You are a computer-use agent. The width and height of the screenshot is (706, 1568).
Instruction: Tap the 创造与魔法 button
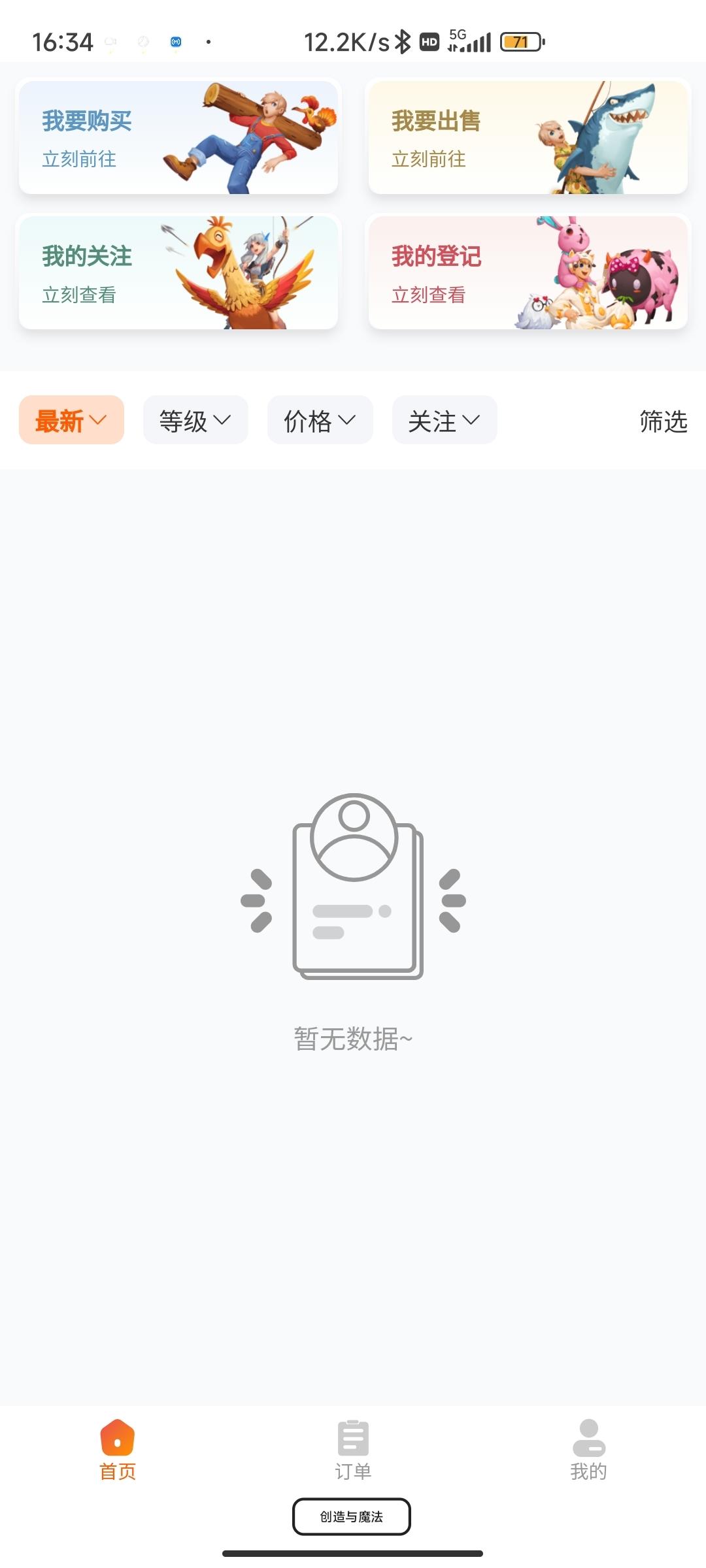[x=352, y=1516]
